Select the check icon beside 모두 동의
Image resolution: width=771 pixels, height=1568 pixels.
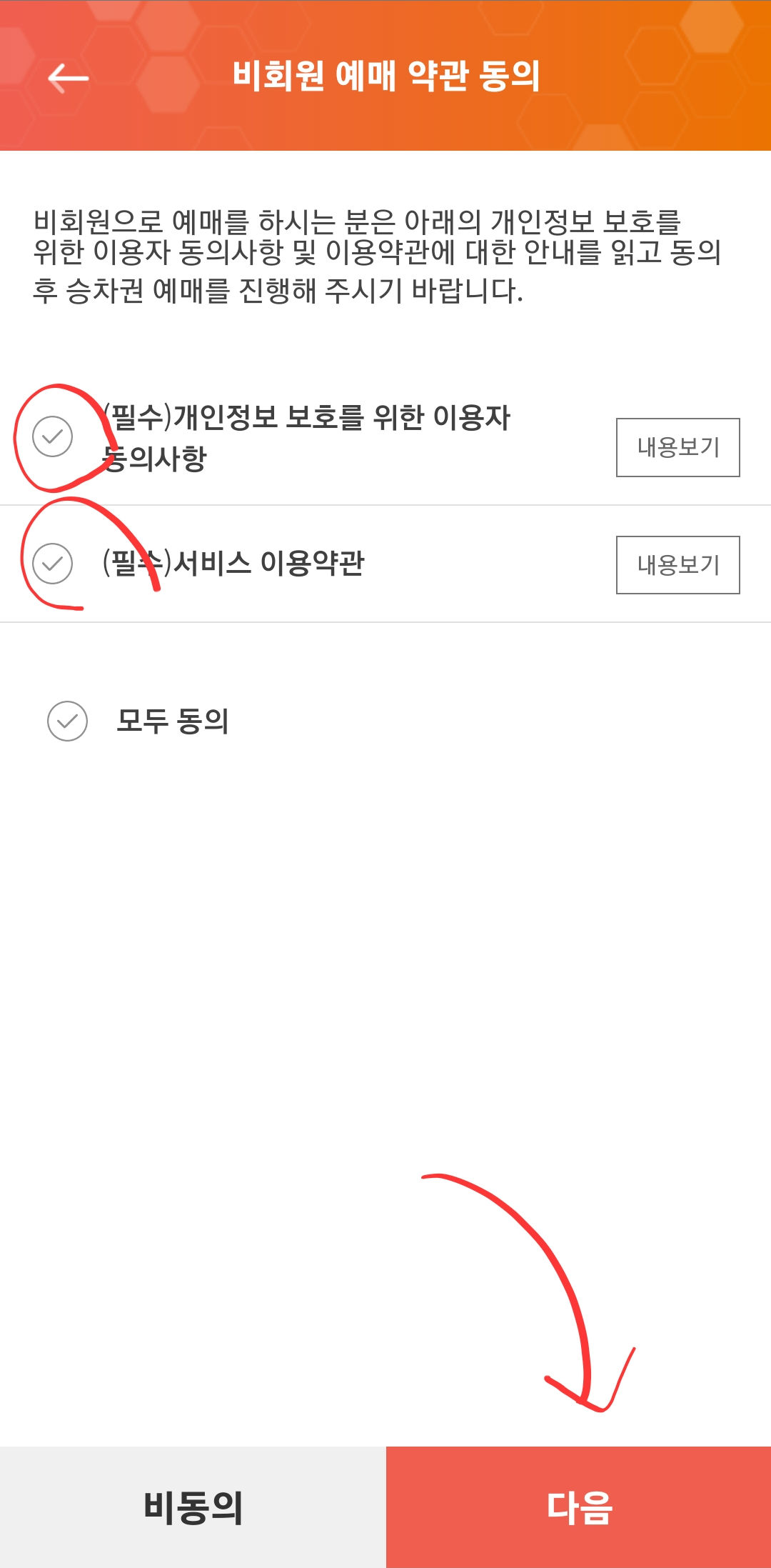(66, 722)
